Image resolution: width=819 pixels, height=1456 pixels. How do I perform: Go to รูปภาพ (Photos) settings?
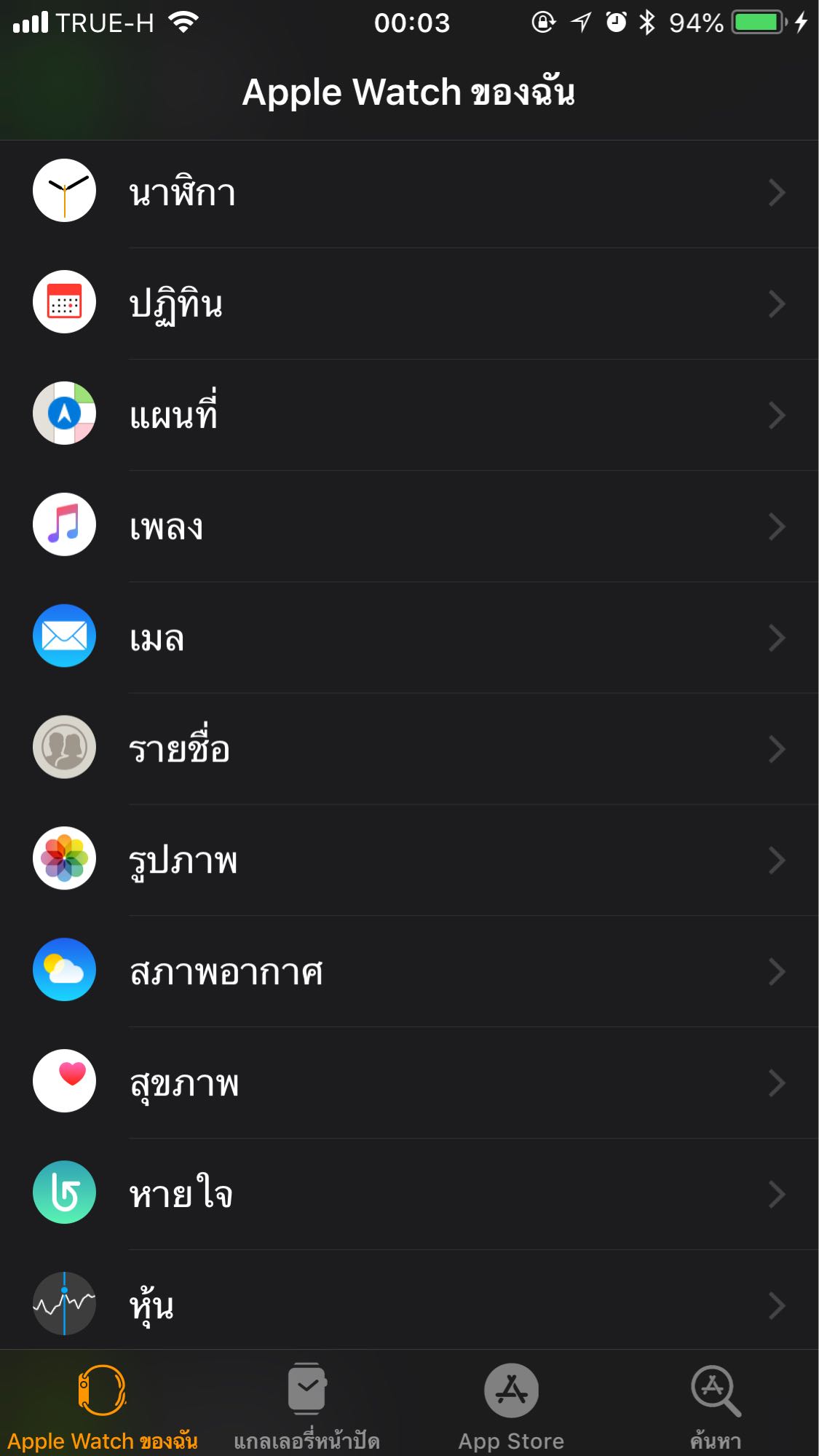point(409,860)
